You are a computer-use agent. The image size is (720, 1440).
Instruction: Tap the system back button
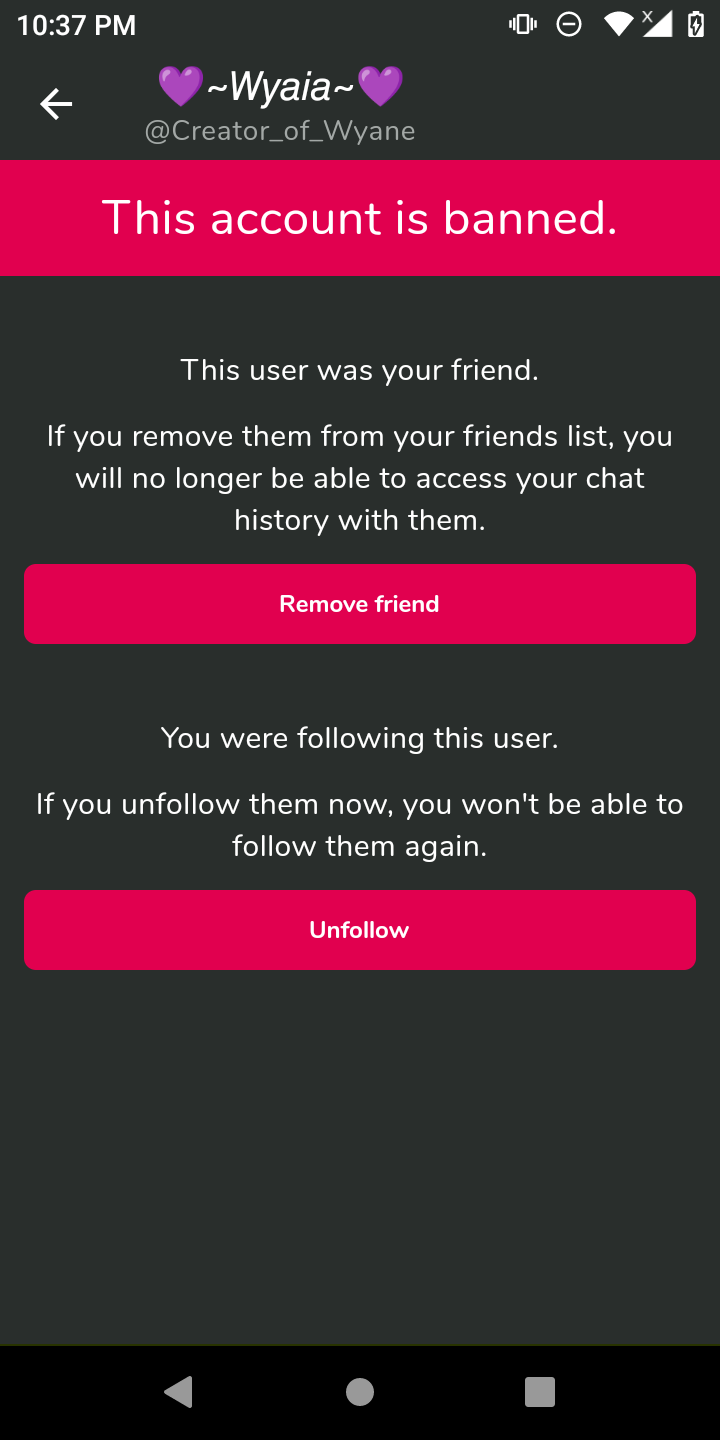[179, 1392]
